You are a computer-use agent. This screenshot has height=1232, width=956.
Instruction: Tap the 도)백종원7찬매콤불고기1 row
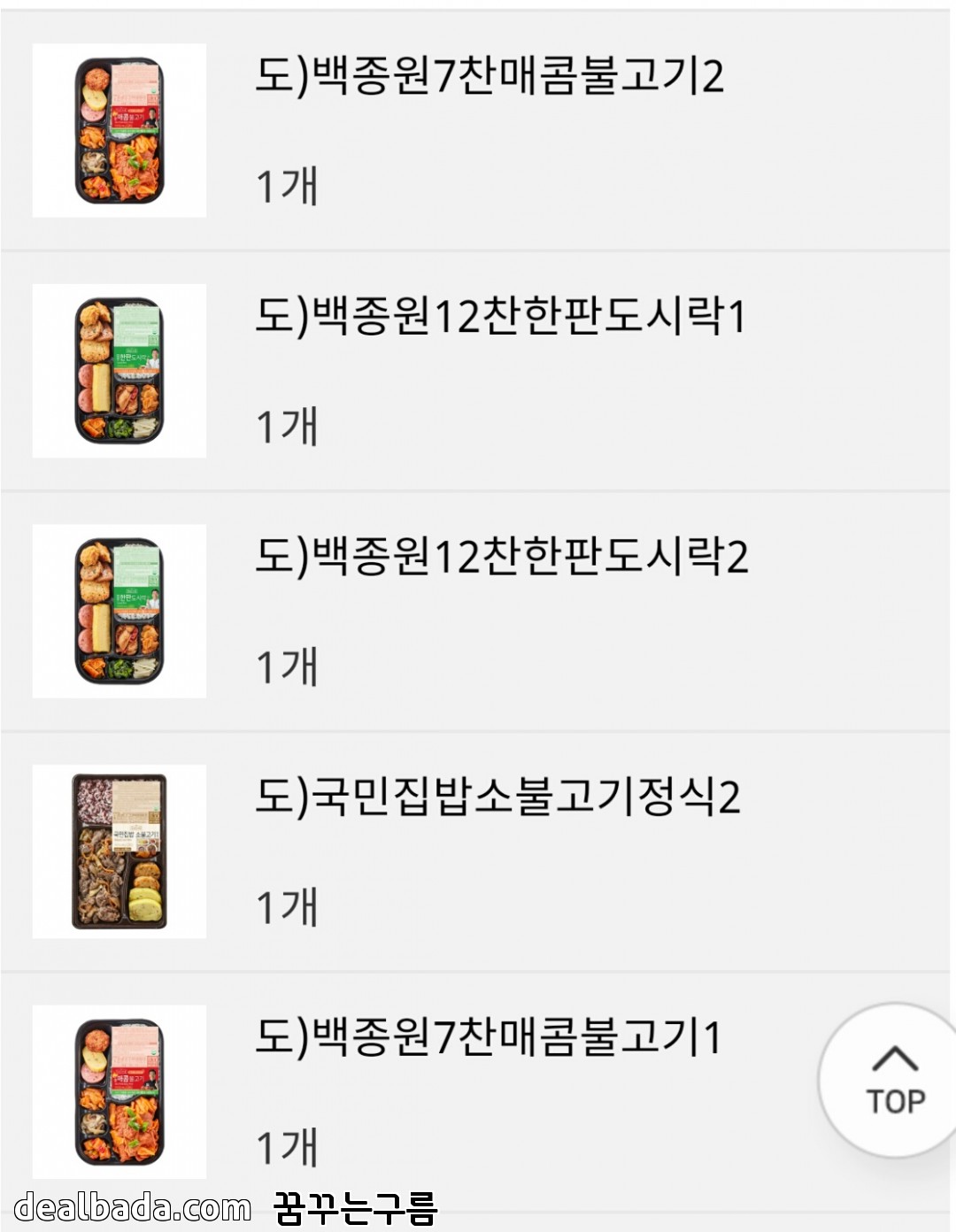click(x=489, y=1037)
